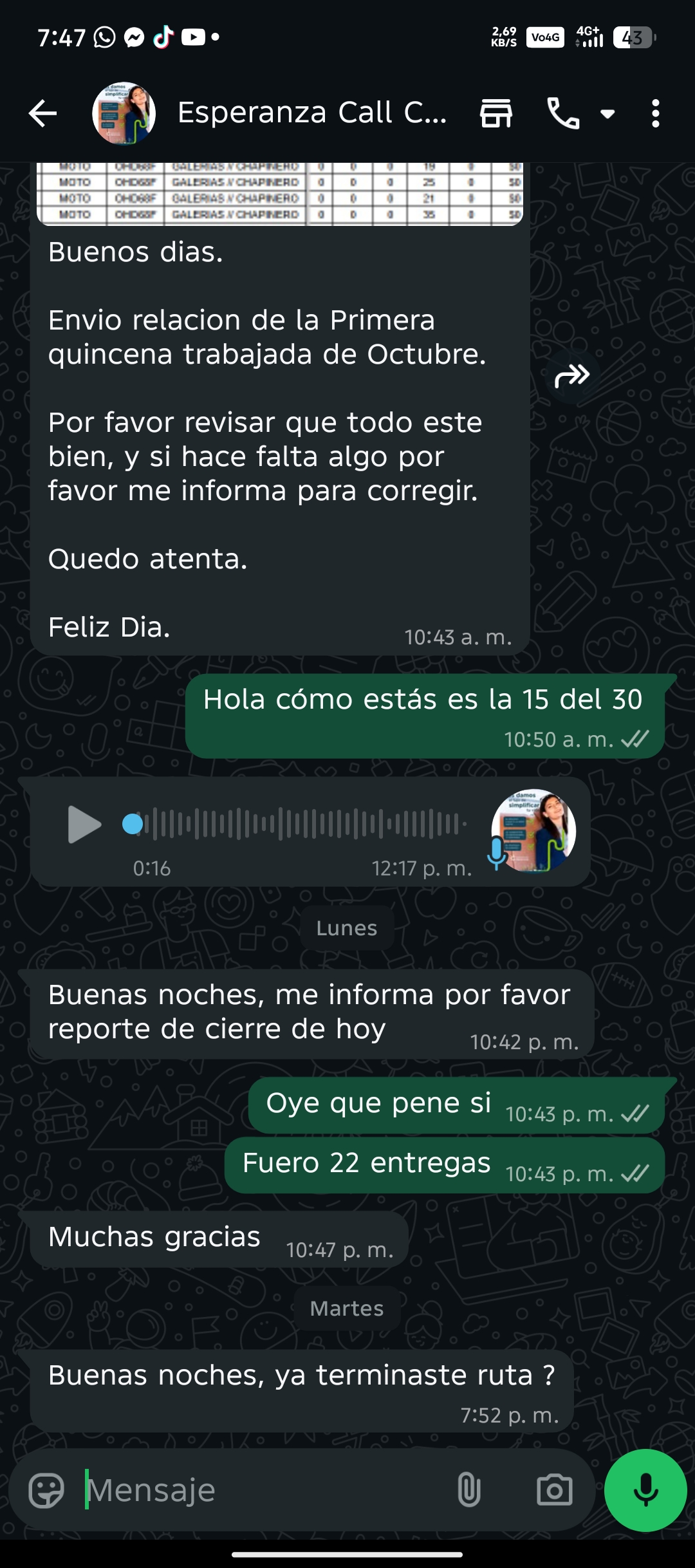Open the camera to send a photo
Viewport: 695px width, 1568px height.
click(554, 1490)
